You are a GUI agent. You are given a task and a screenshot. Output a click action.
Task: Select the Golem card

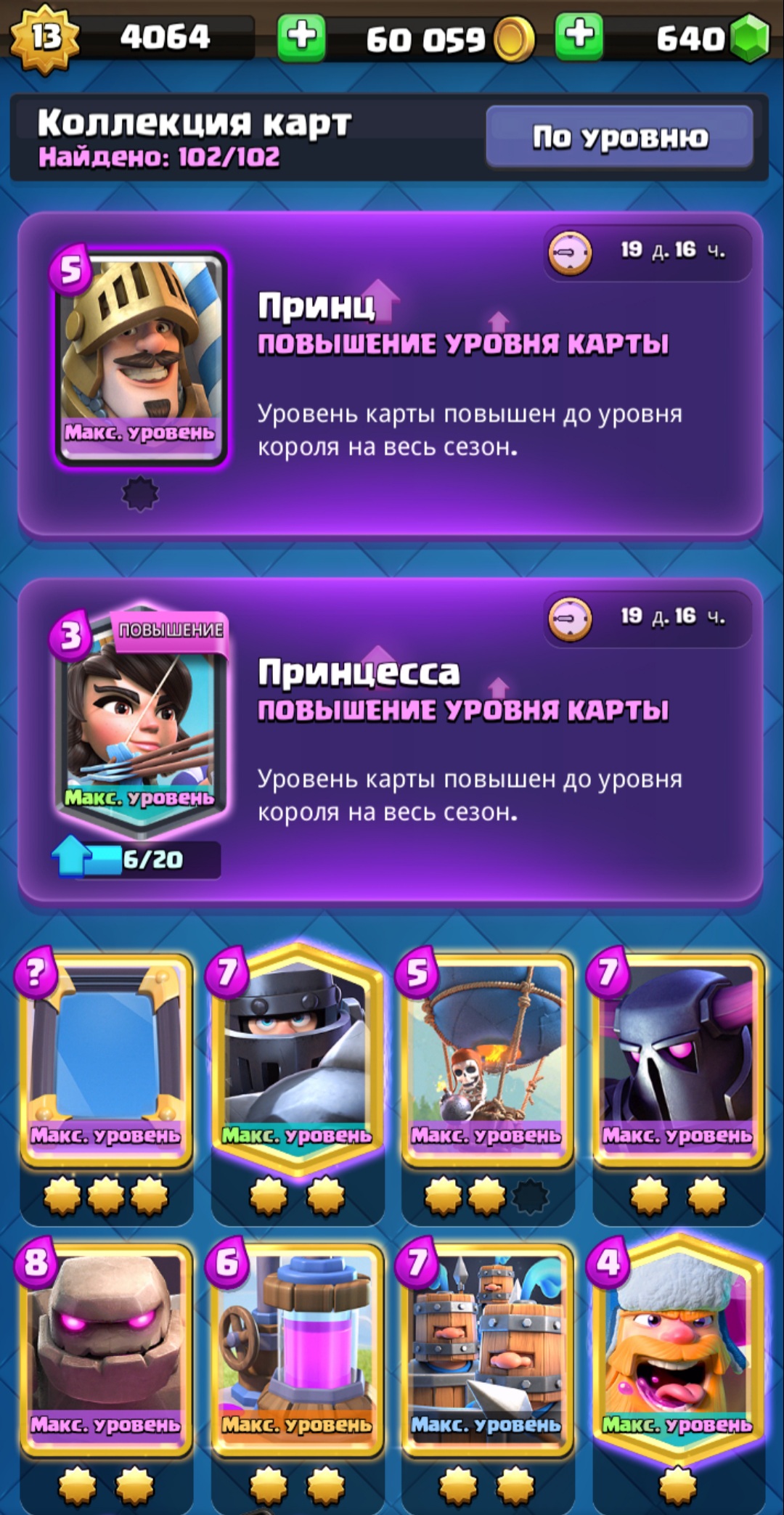click(106, 1350)
